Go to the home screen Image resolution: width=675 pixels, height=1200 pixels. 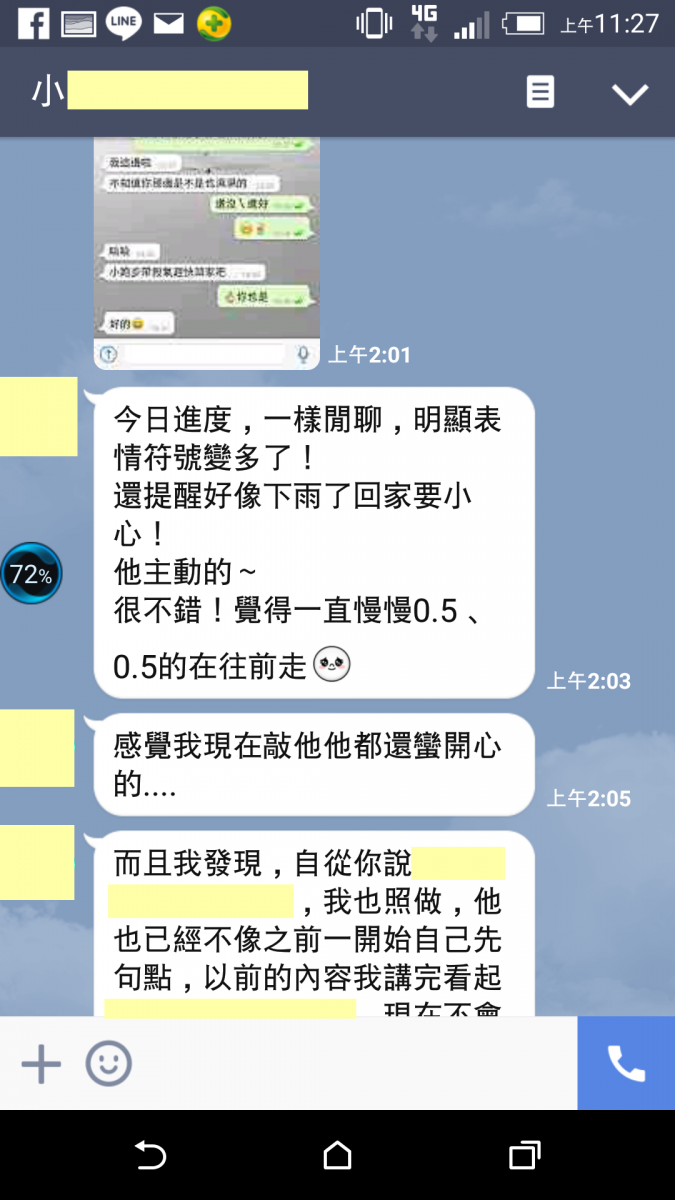click(337, 1156)
